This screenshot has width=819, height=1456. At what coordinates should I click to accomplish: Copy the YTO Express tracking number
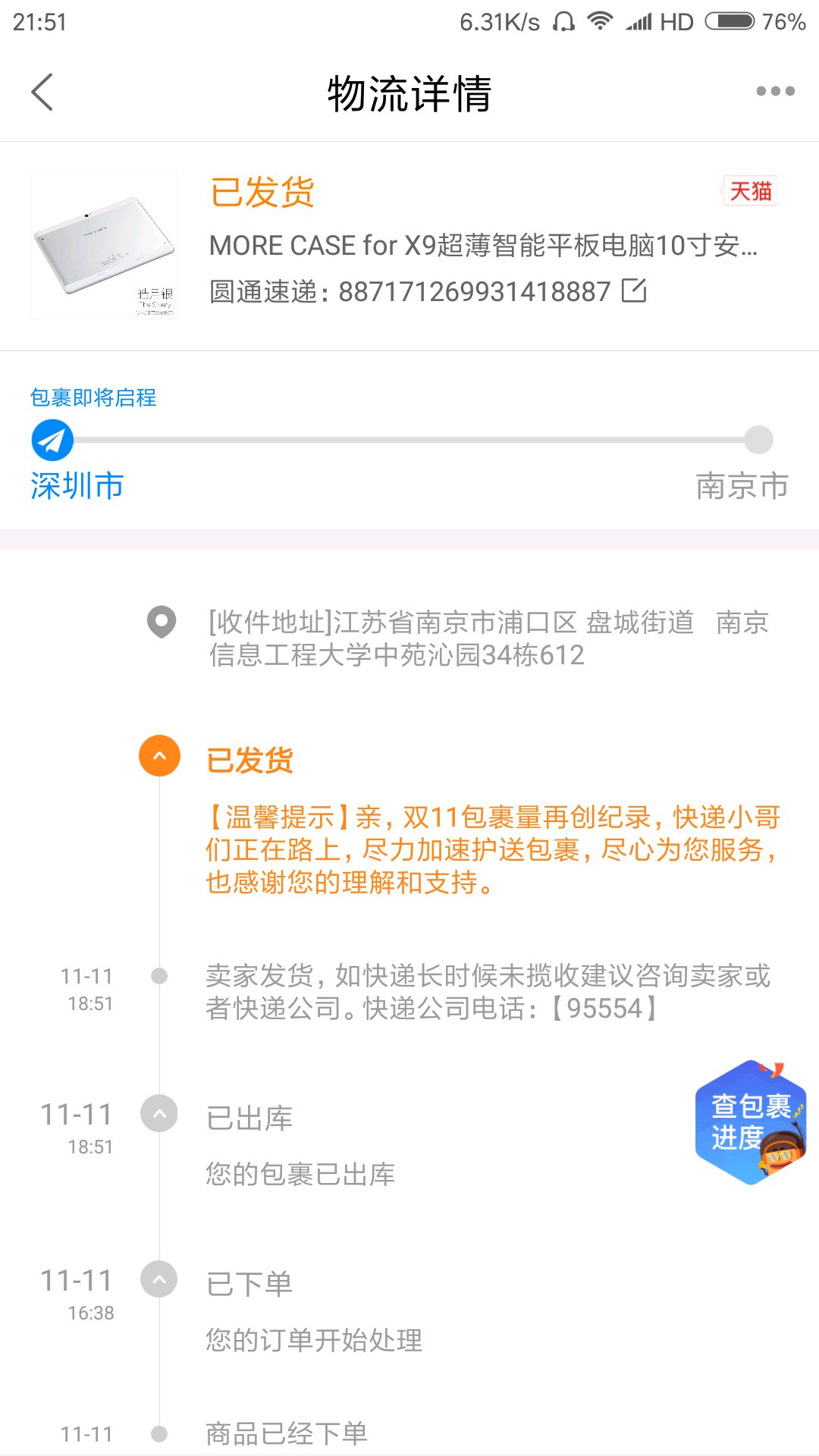tap(634, 290)
